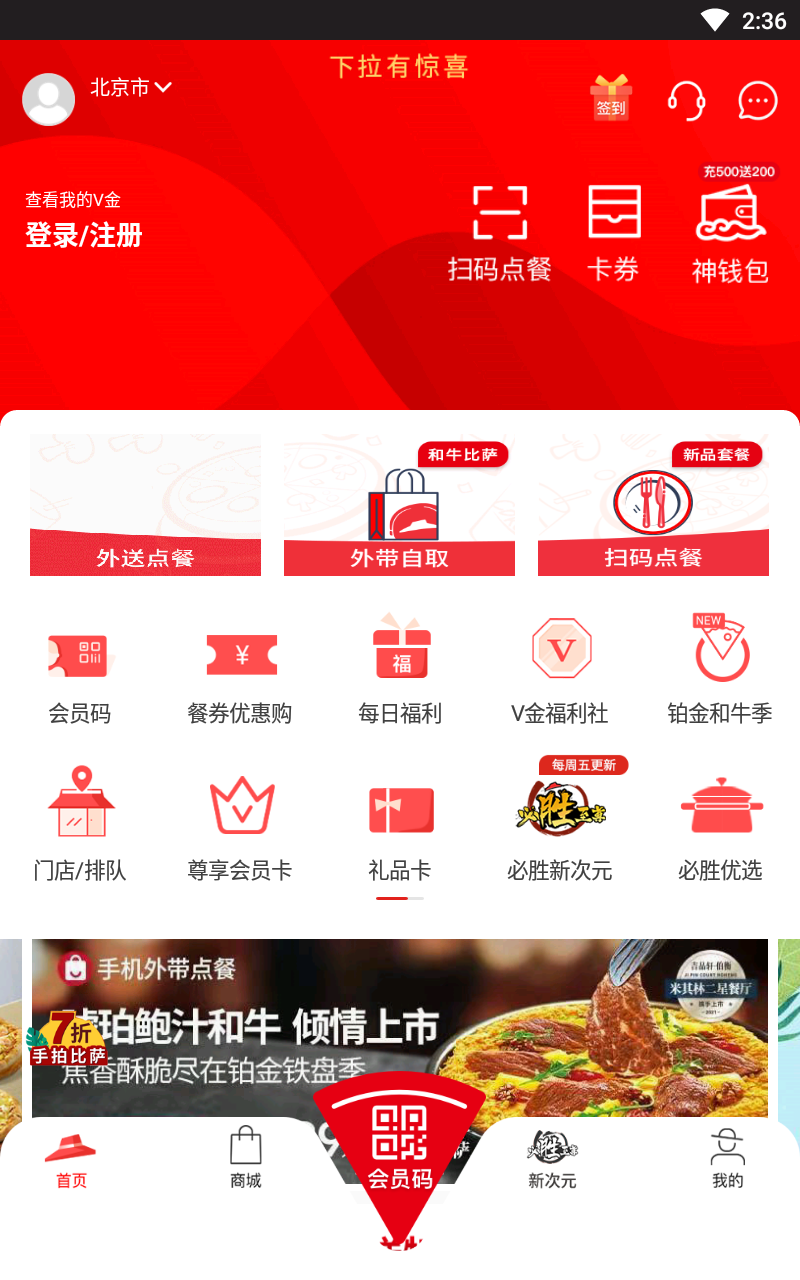Screen dimensions: 800x1280
Task: Tap the 登录/注册 login button
Action: [x=82, y=237]
